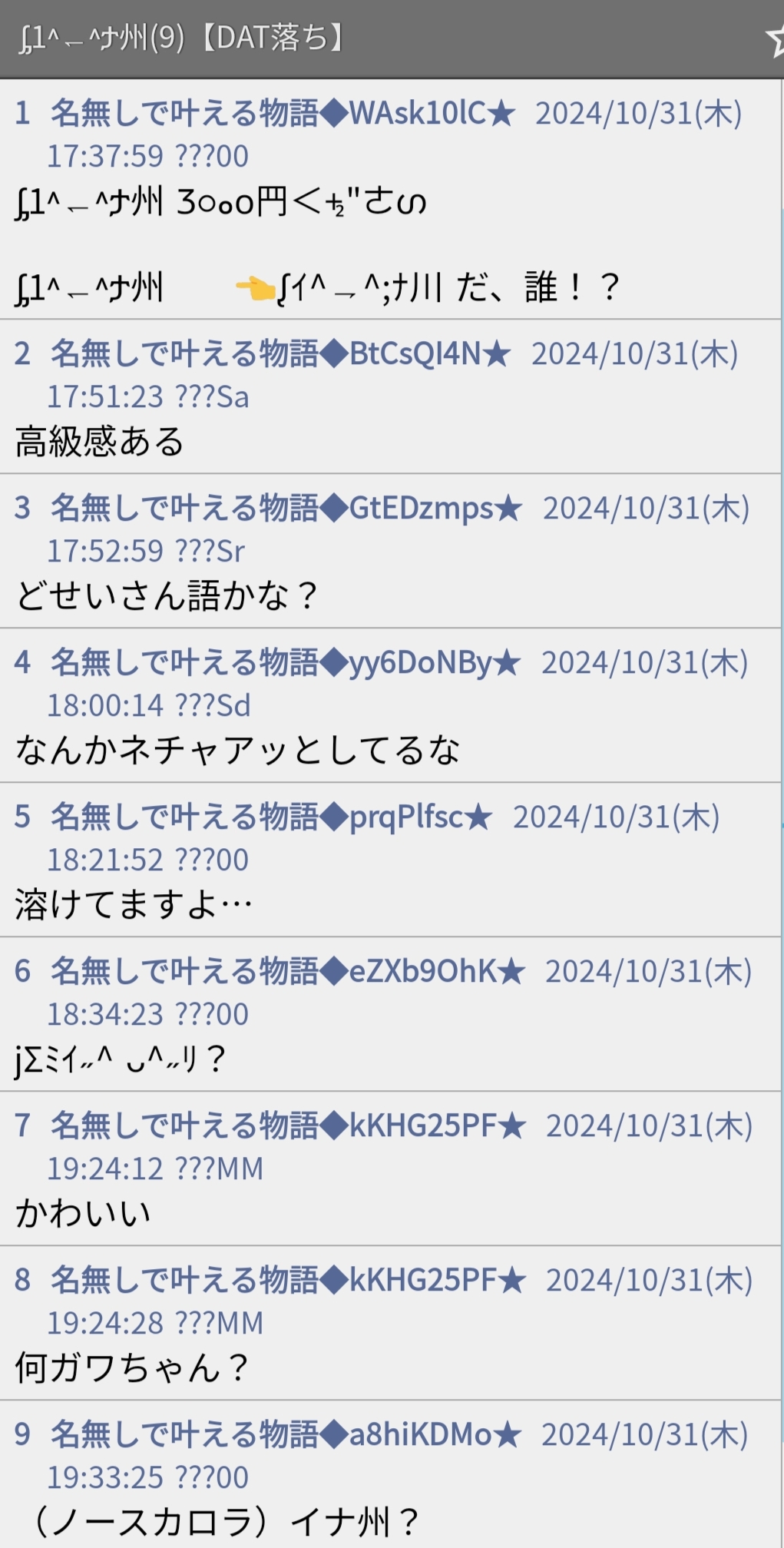Open post 4 by yy6DoNBy
Image resolution: width=784 pixels, height=1548 pixels.
pyautogui.click(x=392, y=705)
